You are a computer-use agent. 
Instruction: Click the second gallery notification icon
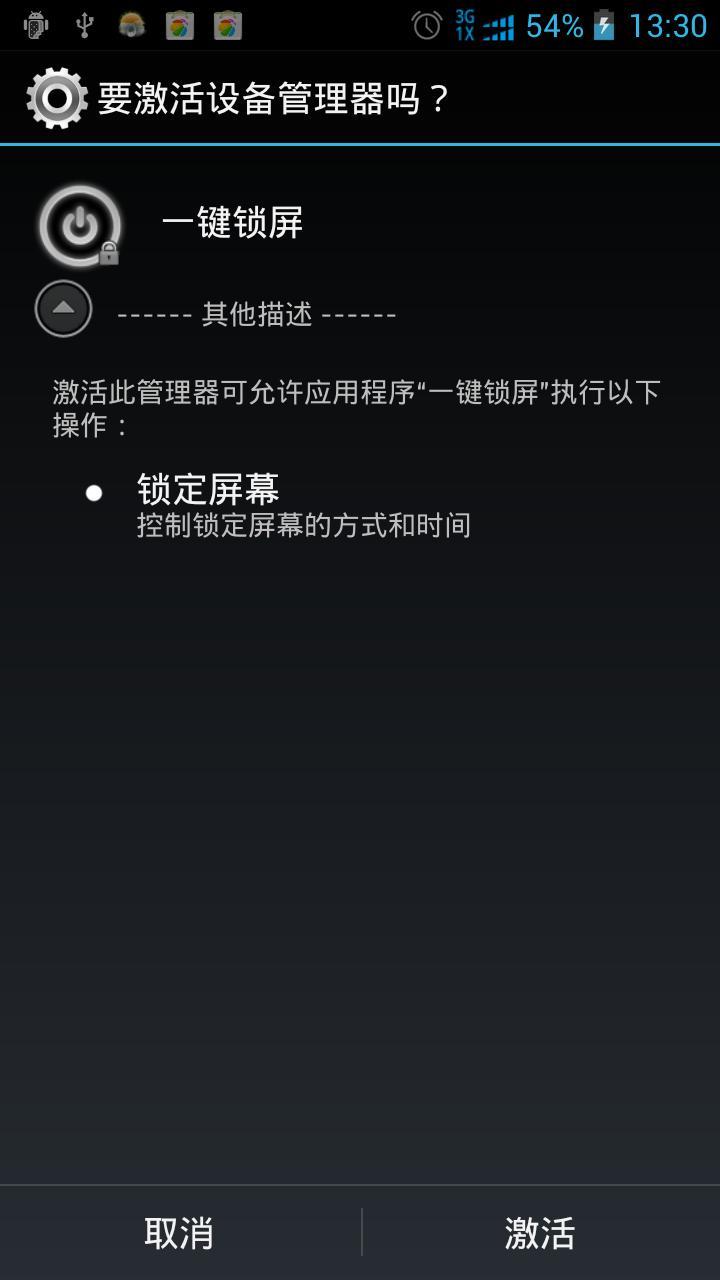pyautogui.click(x=231, y=24)
